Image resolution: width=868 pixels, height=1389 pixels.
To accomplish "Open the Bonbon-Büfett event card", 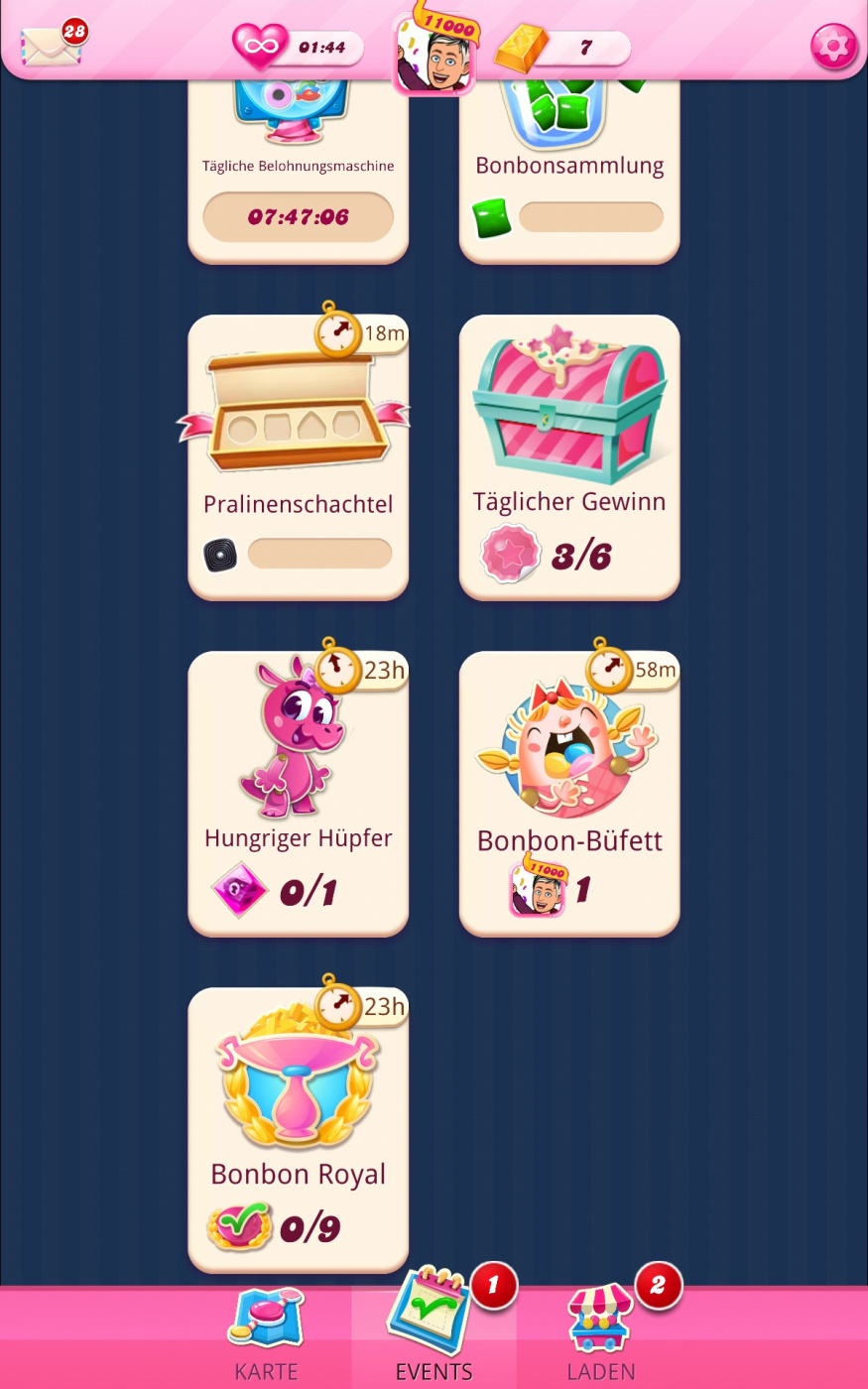I will click(x=569, y=793).
